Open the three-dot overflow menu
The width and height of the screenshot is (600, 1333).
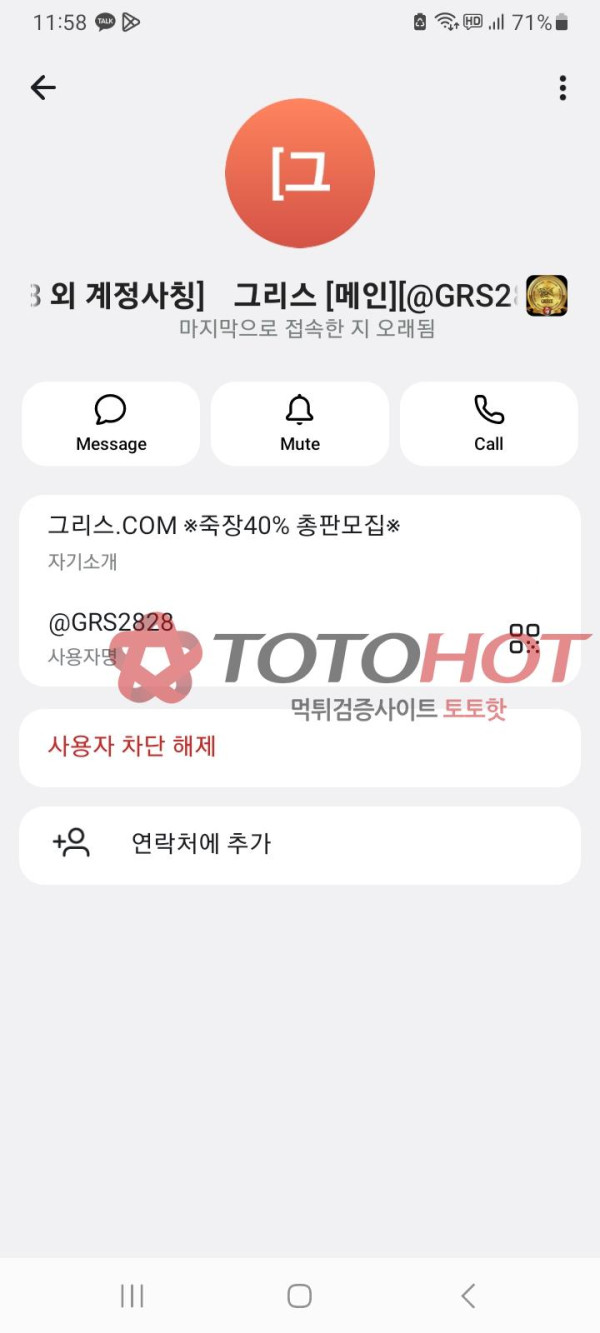point(563,88)
